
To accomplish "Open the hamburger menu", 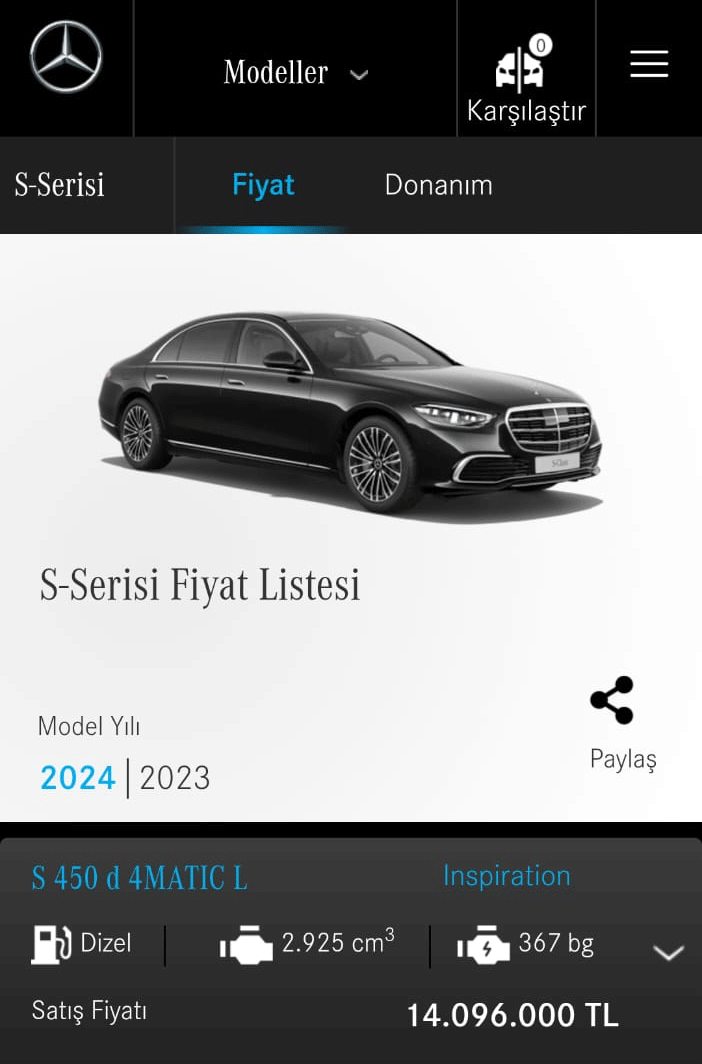I will pos(649,64).
